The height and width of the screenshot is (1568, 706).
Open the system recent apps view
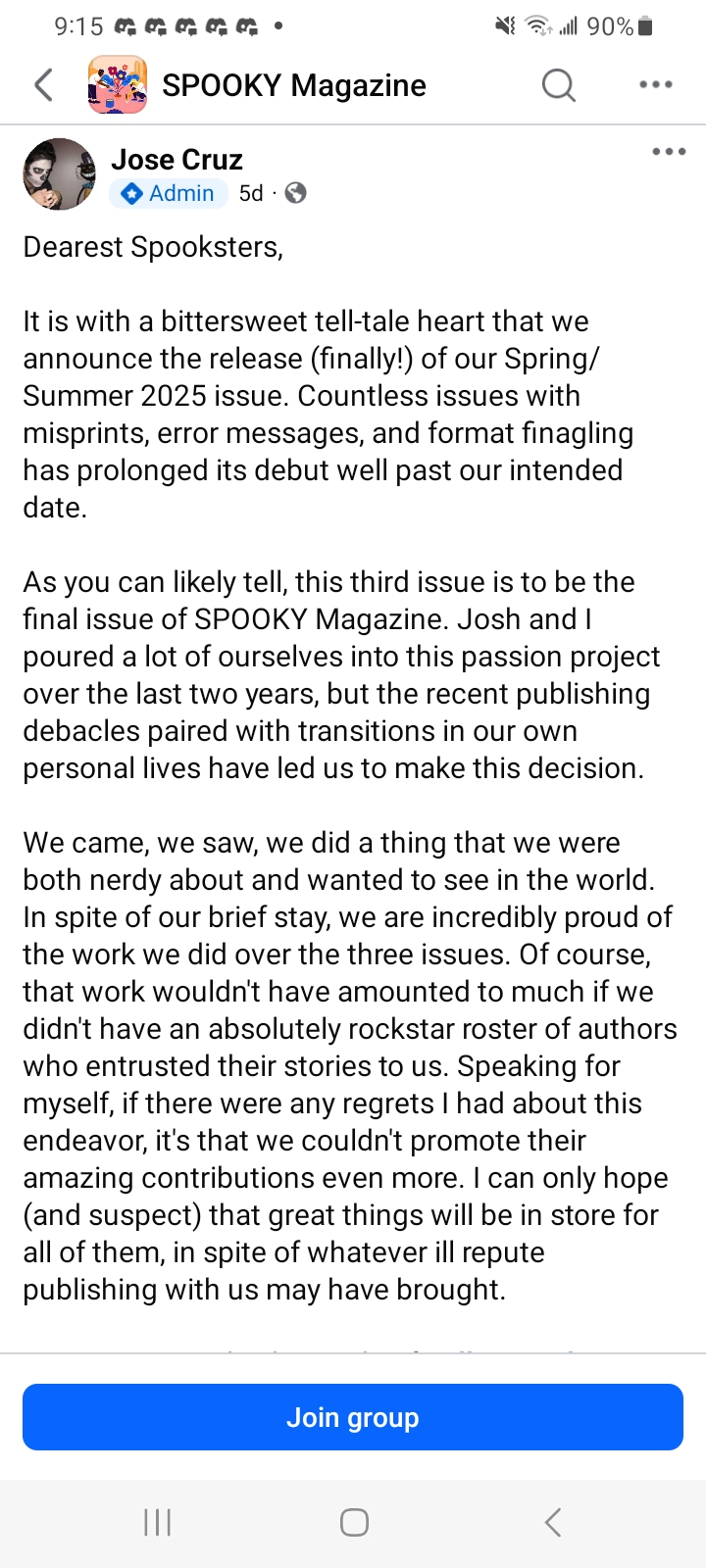(157, 1522)
